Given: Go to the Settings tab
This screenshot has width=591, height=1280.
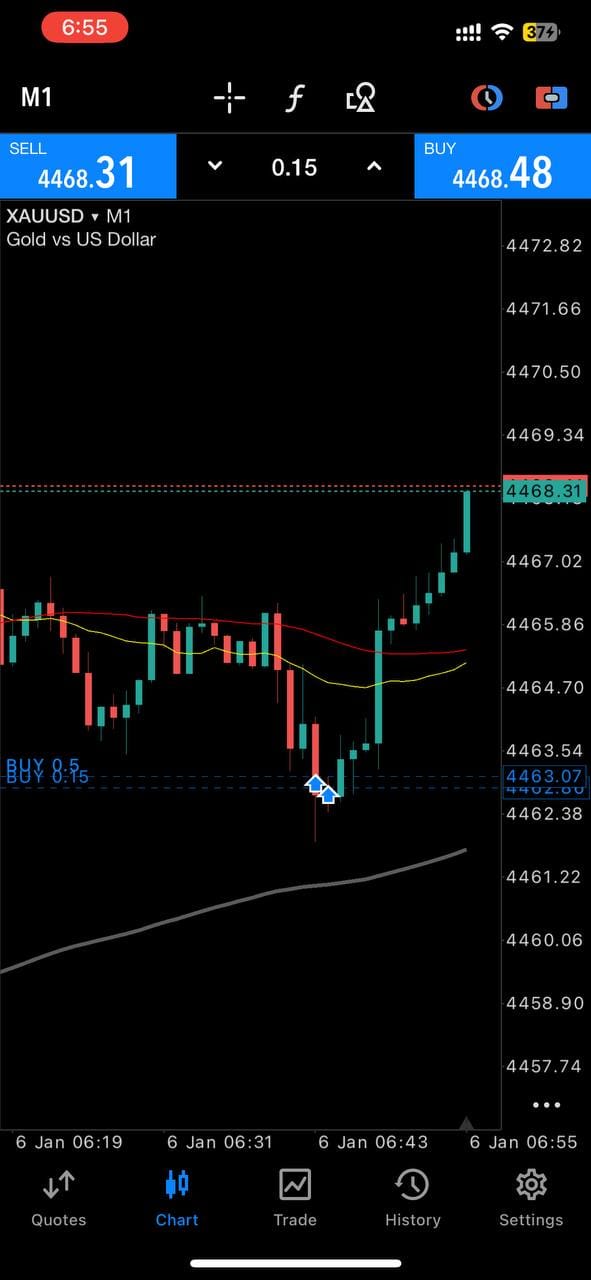Looking at the screenshot, I should 531,1198.
